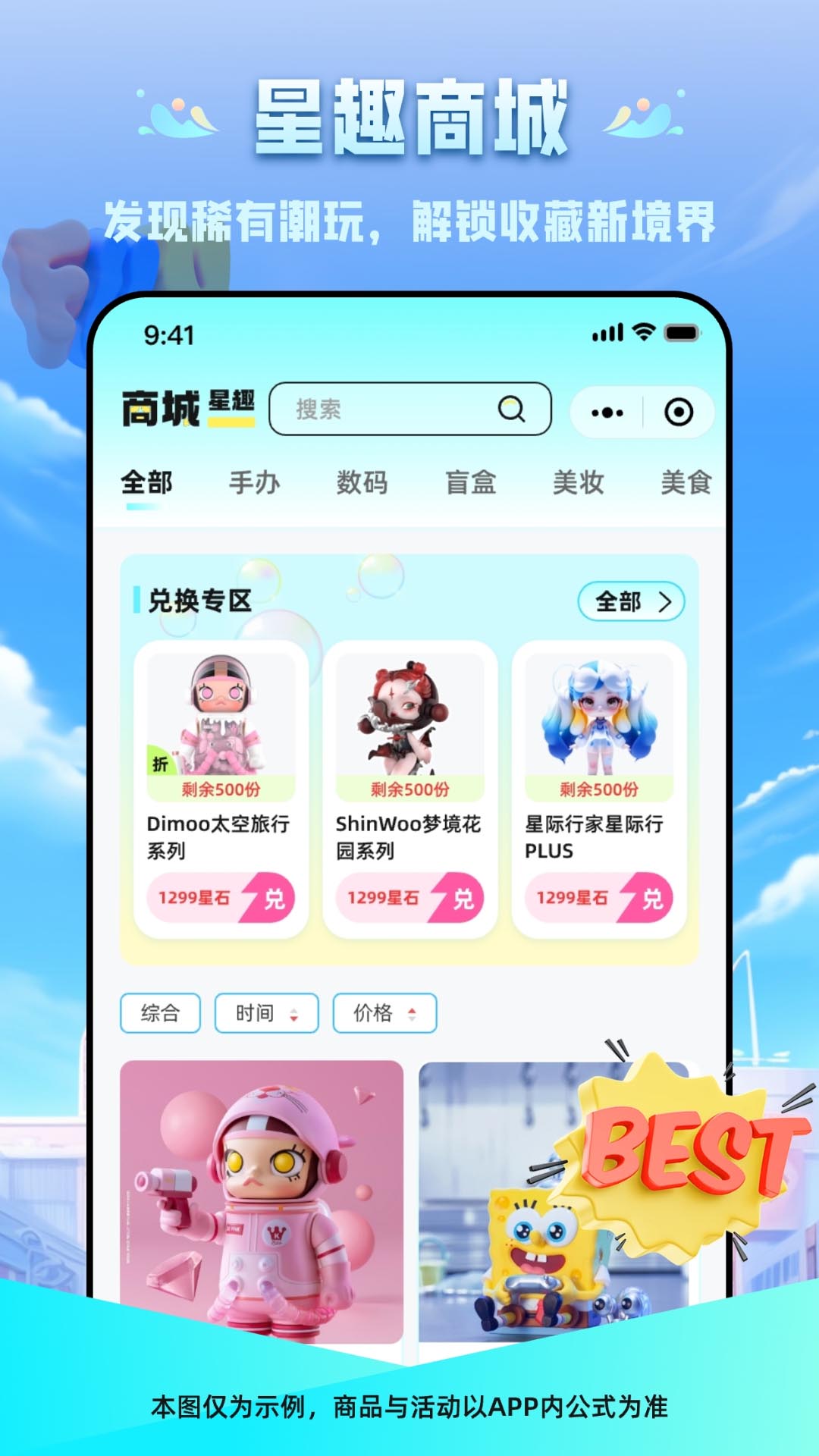Switch to the 美妆 category tab
Screen dimensions: 819x1456
coord(578,481)
